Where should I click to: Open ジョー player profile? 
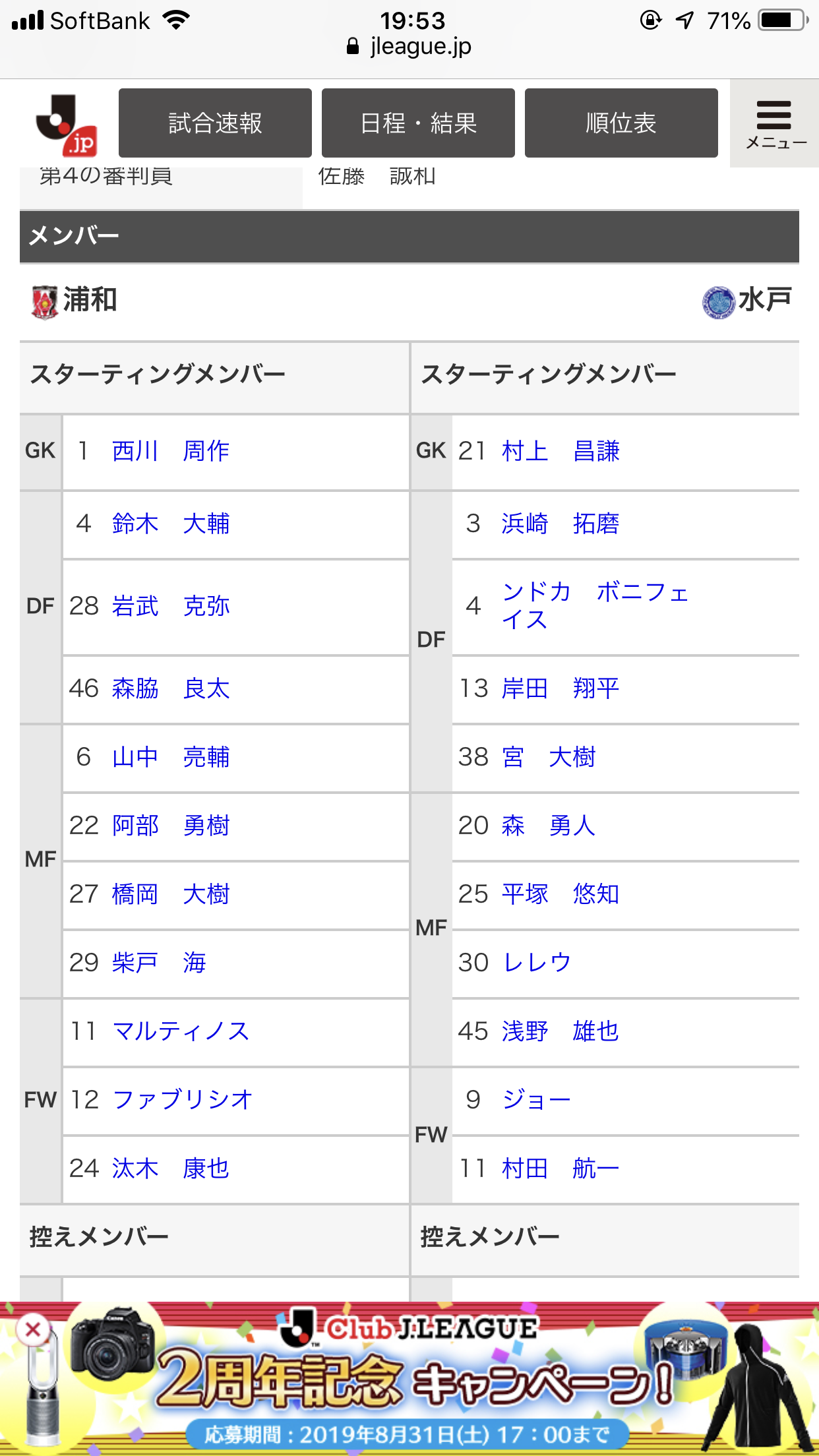[x=536, y=1100]
